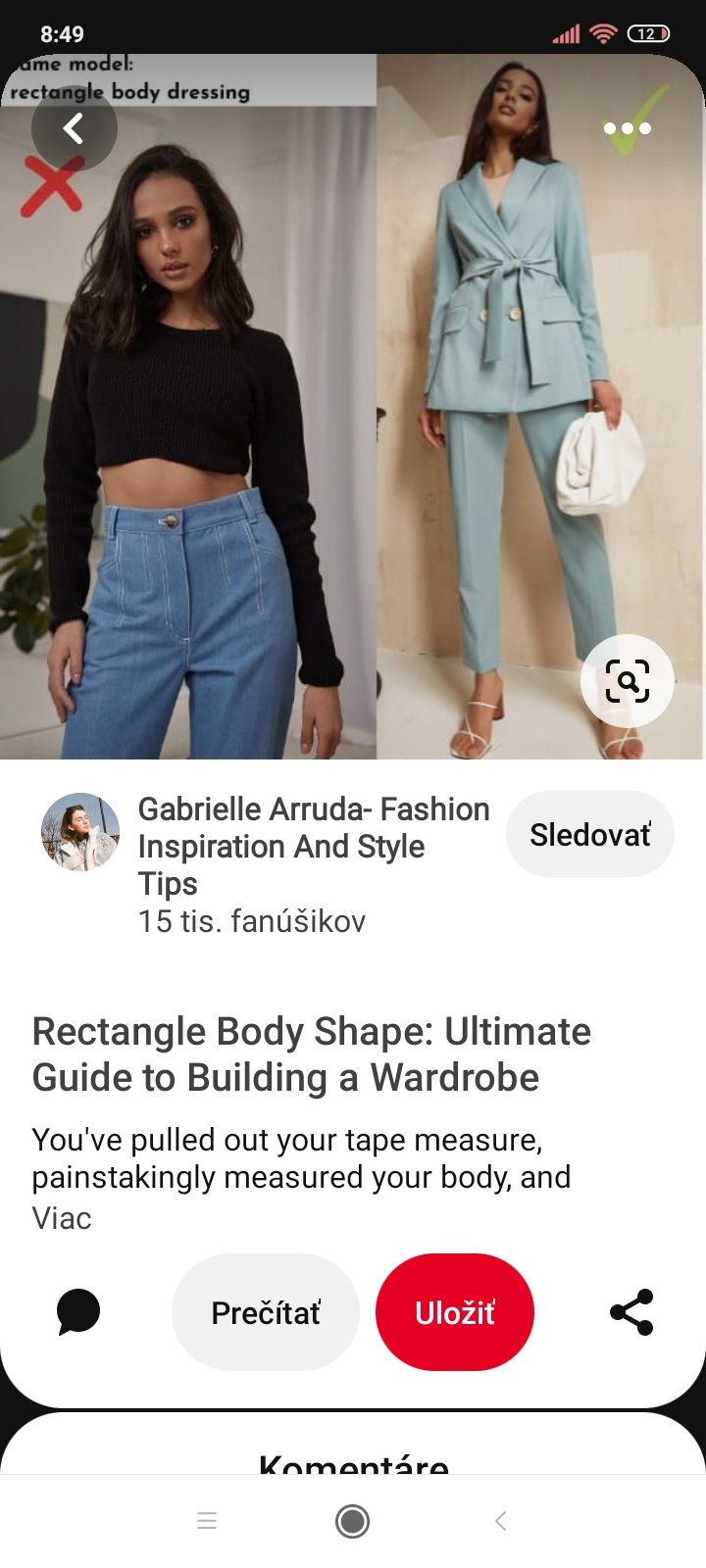Image resolution: width=706 pixels, height=1568 pixels.
Task: Share this pin
Action: 631,1312
